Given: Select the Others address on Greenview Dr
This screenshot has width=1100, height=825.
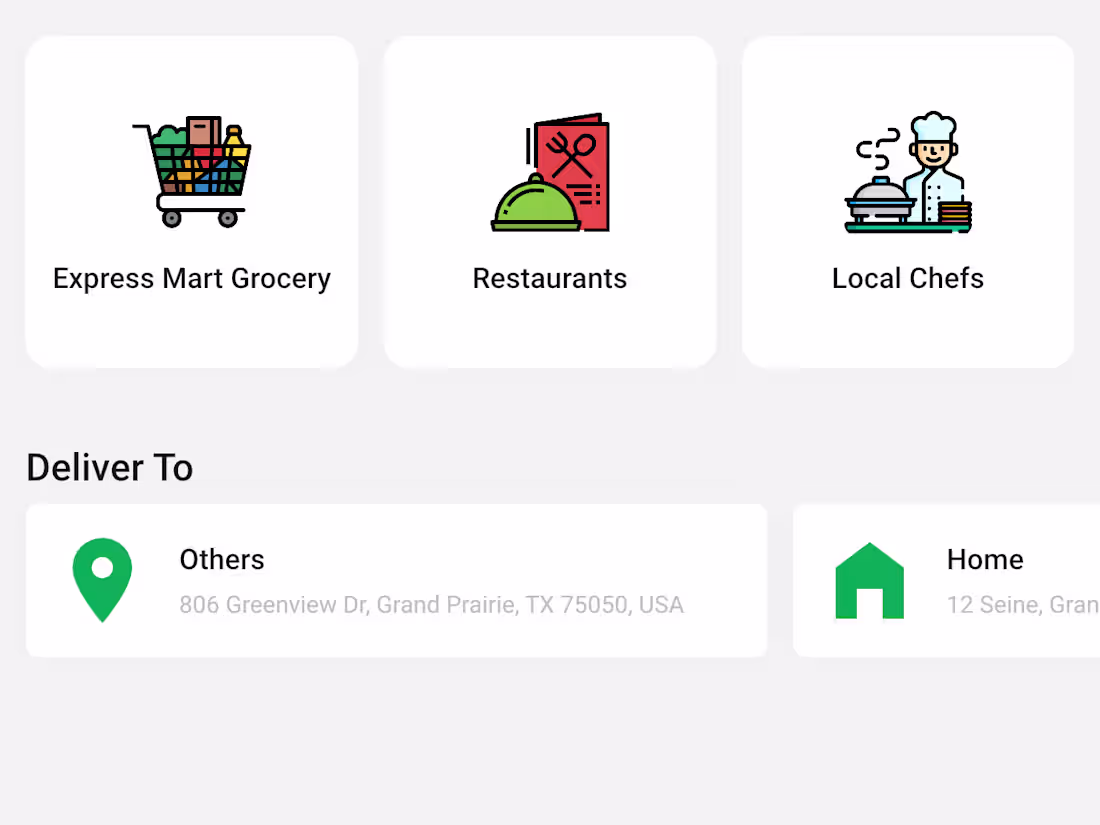Looking at the screenshot, I should [x=396, y=580].
